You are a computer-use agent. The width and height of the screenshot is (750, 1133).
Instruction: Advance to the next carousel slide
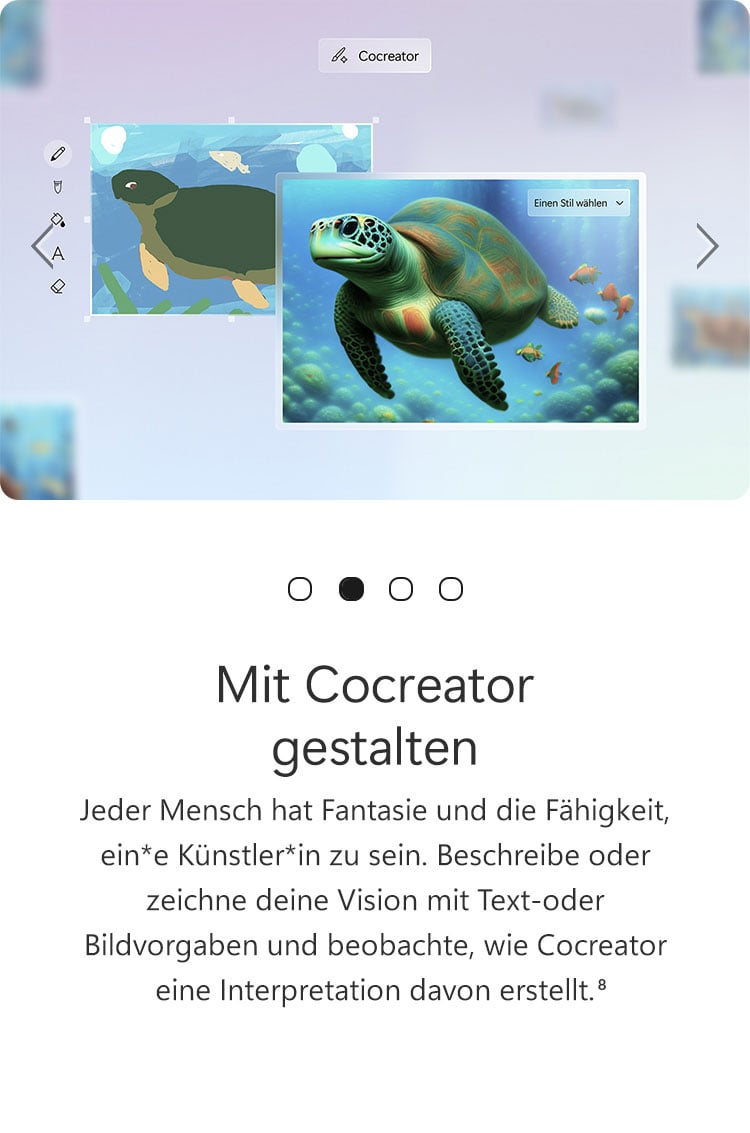coord(707,246)
